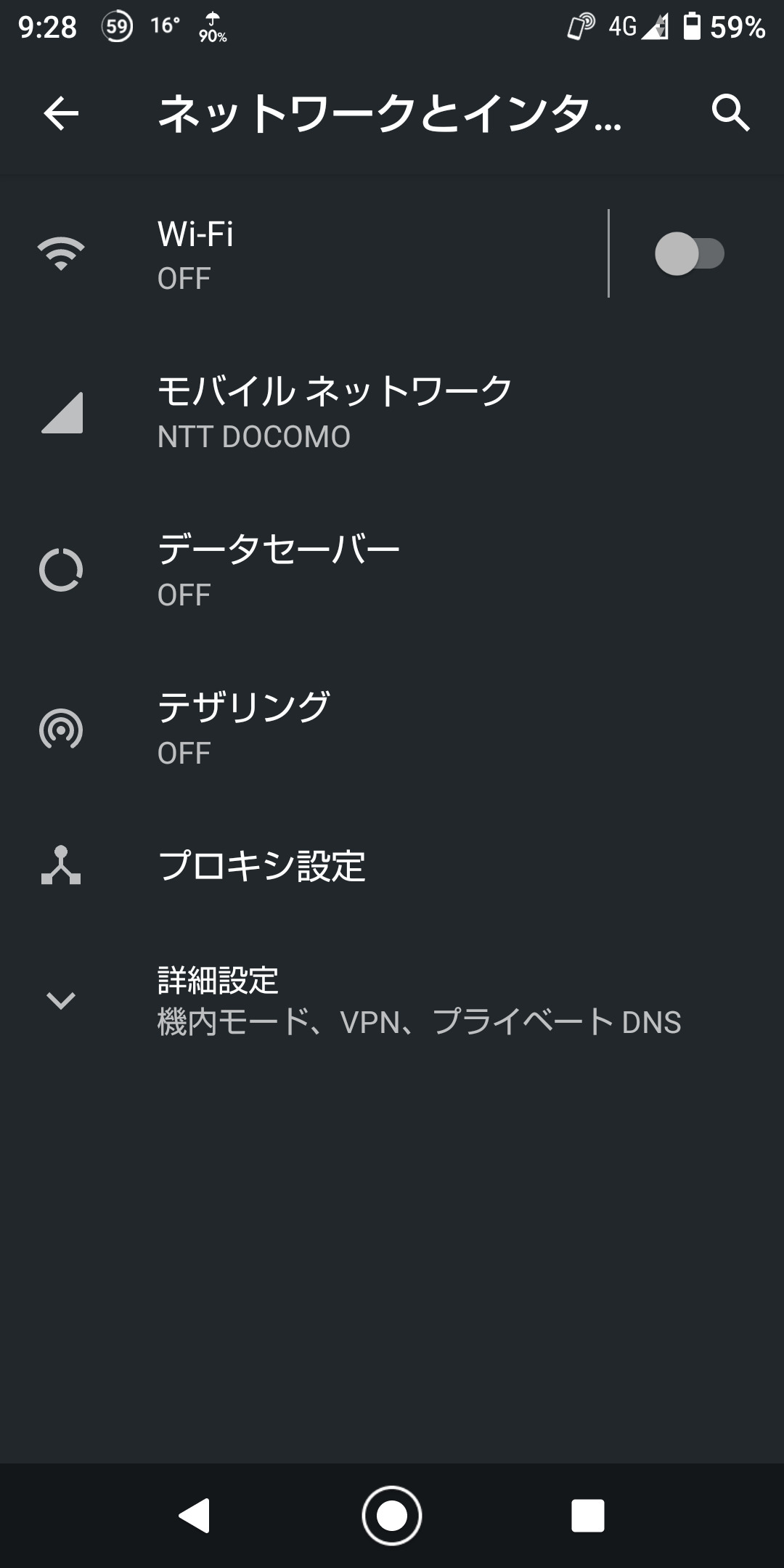Tap the system home button
Viewport: 784px width, 1568px height.
[392, 1516]
